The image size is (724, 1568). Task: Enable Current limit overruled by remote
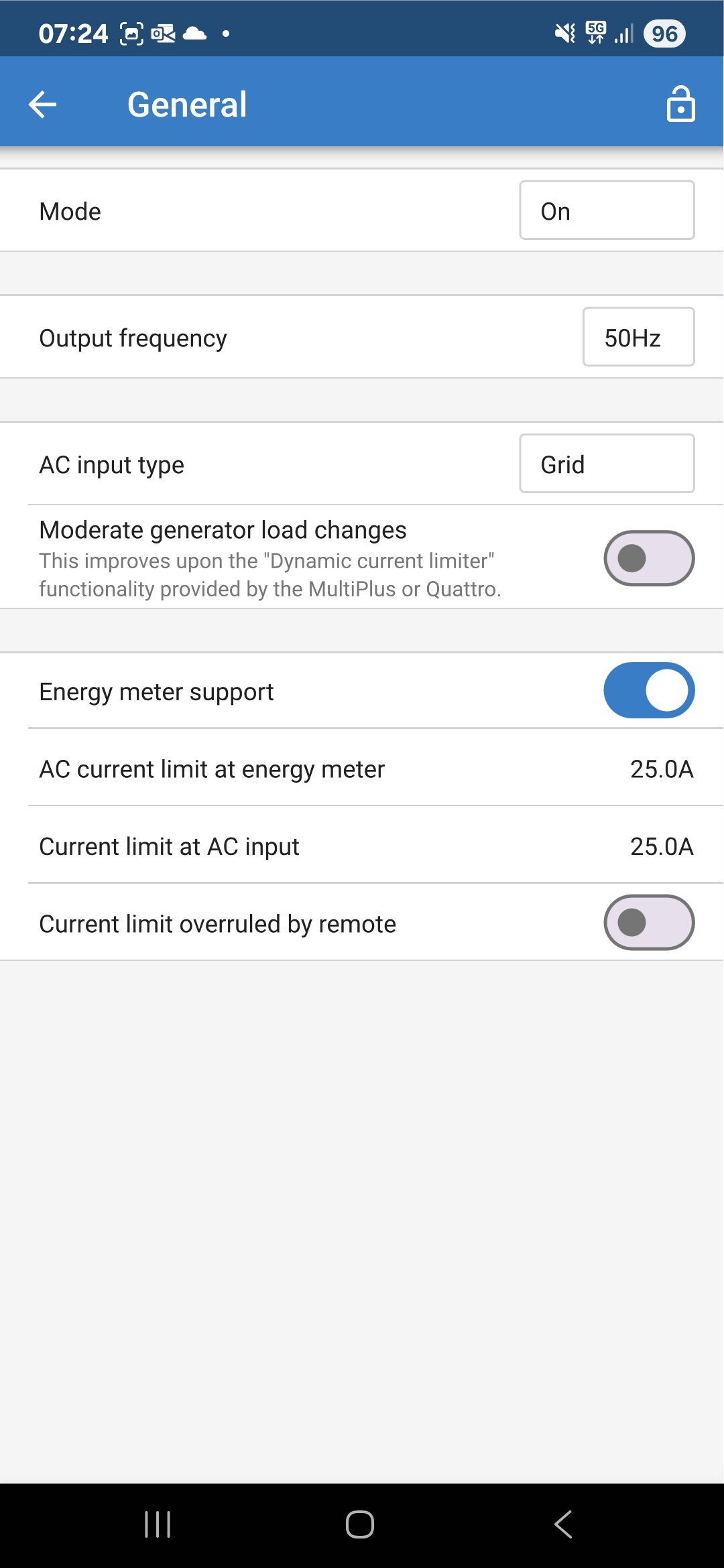point(648,923)
